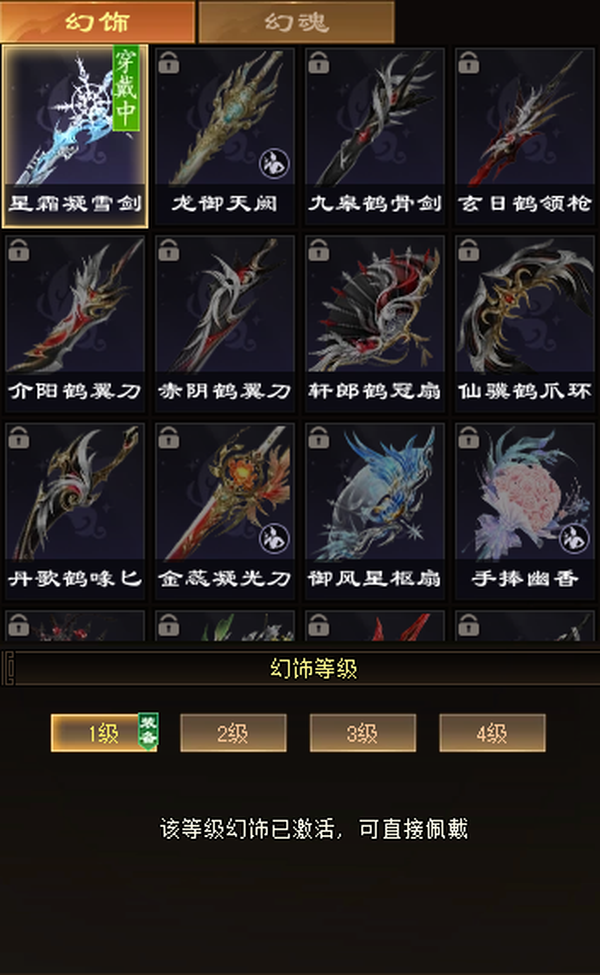Select the 1级 level button

pos(104,733)
